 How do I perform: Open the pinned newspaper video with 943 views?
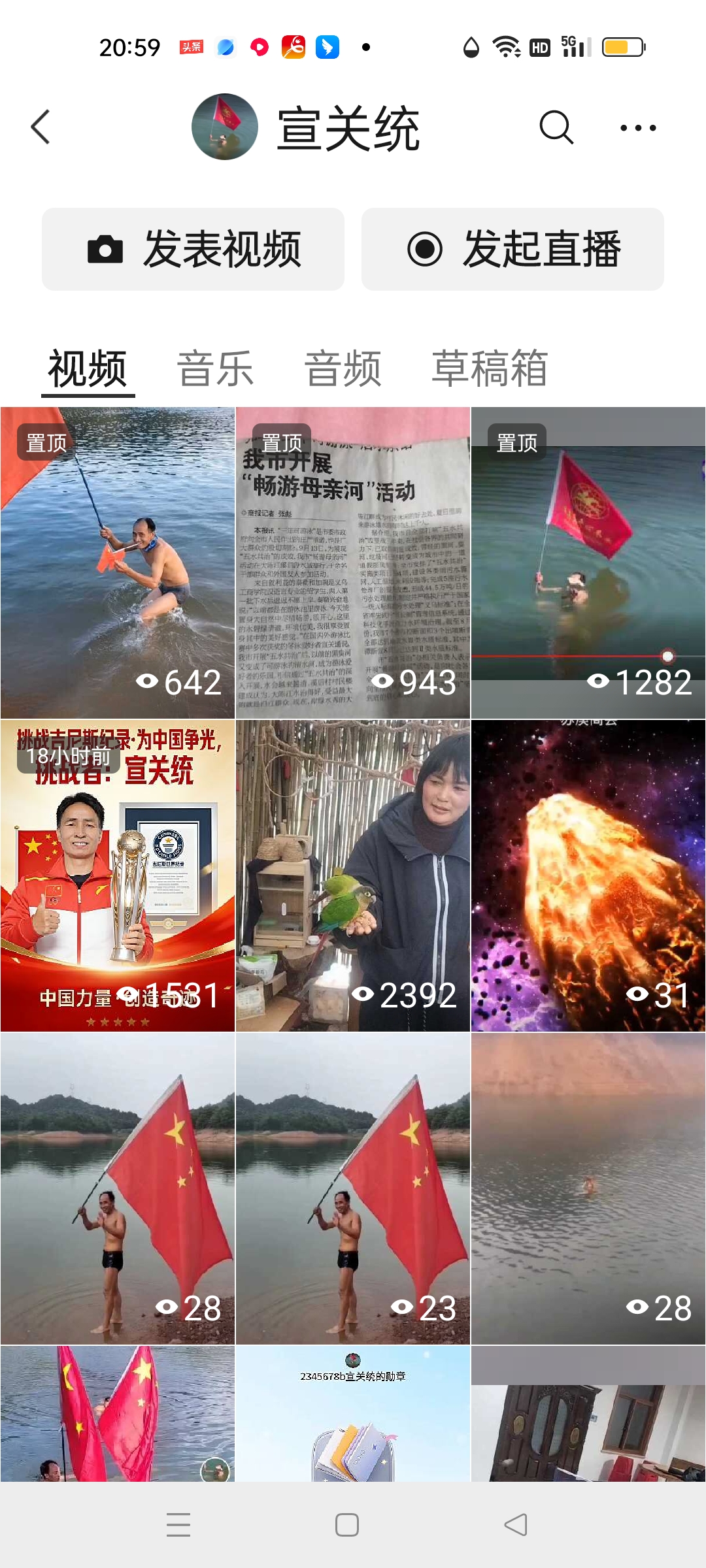[353, 563]
